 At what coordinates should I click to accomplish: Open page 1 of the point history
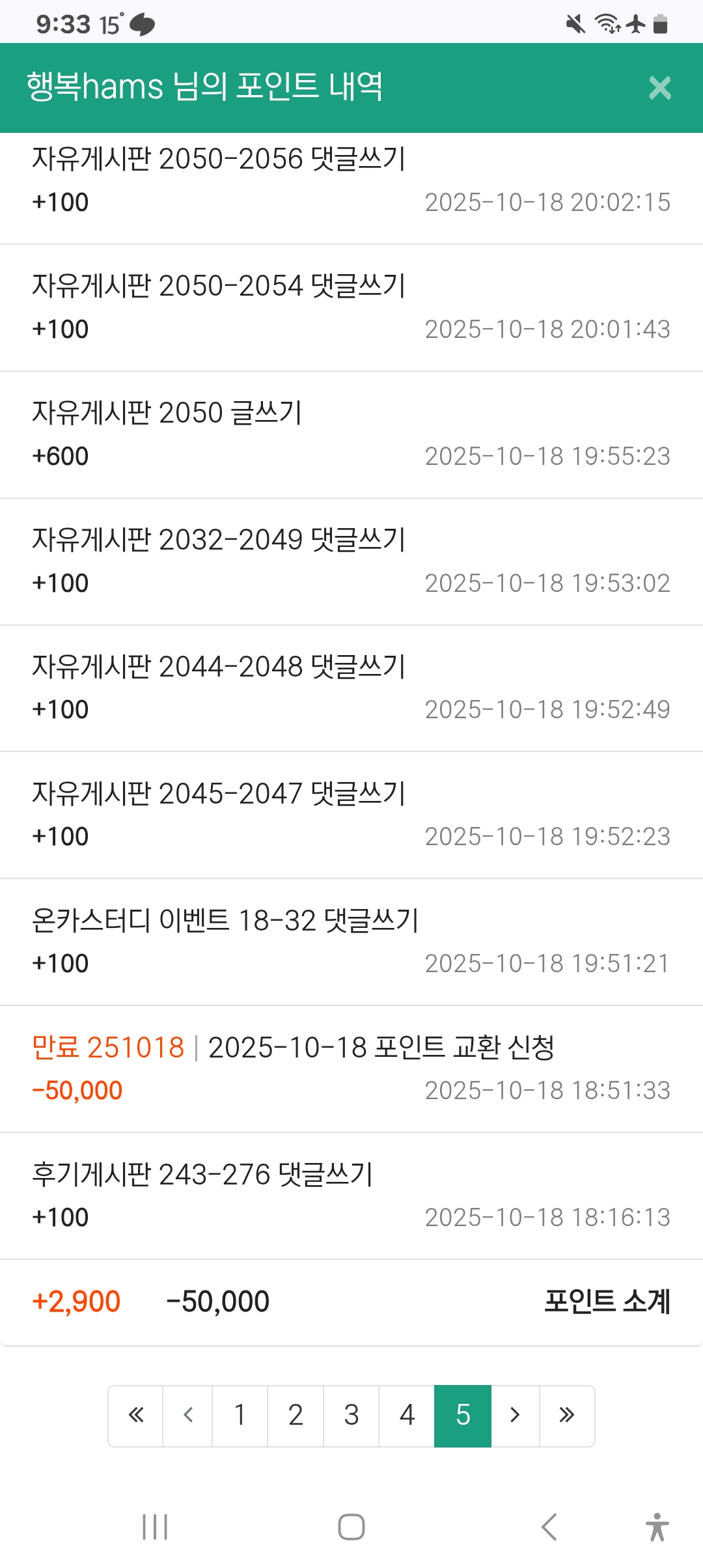[x=240, y=1416]
